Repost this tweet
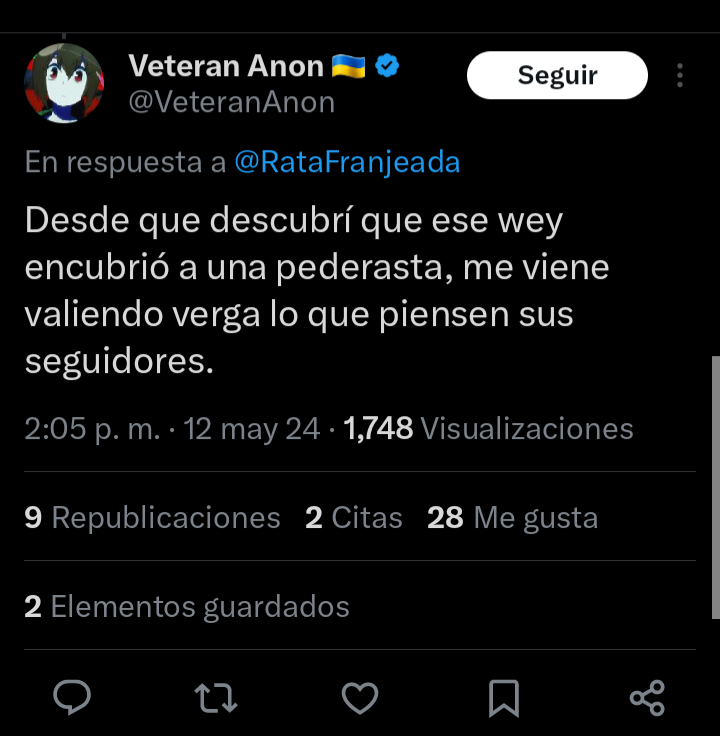The height and width of the screenshot is (736, 720). tap(216, 697)
